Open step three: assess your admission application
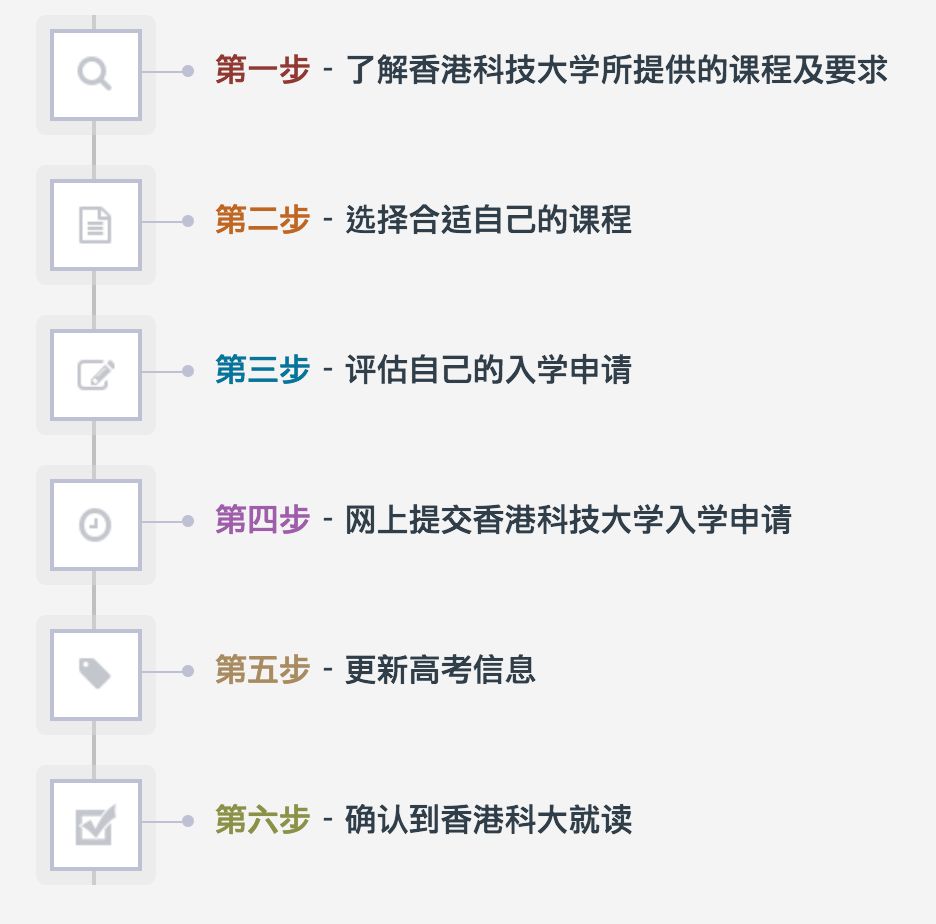 point(423,371)
